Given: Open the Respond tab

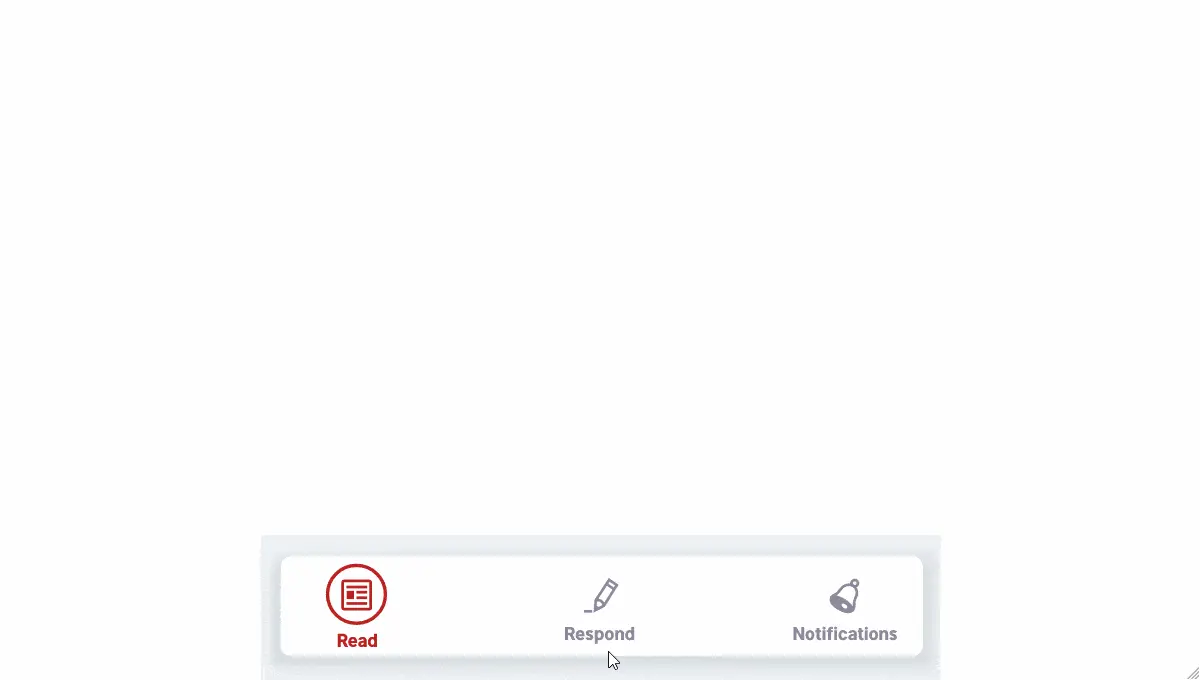Looking at the screenshot, I should 599,607.
